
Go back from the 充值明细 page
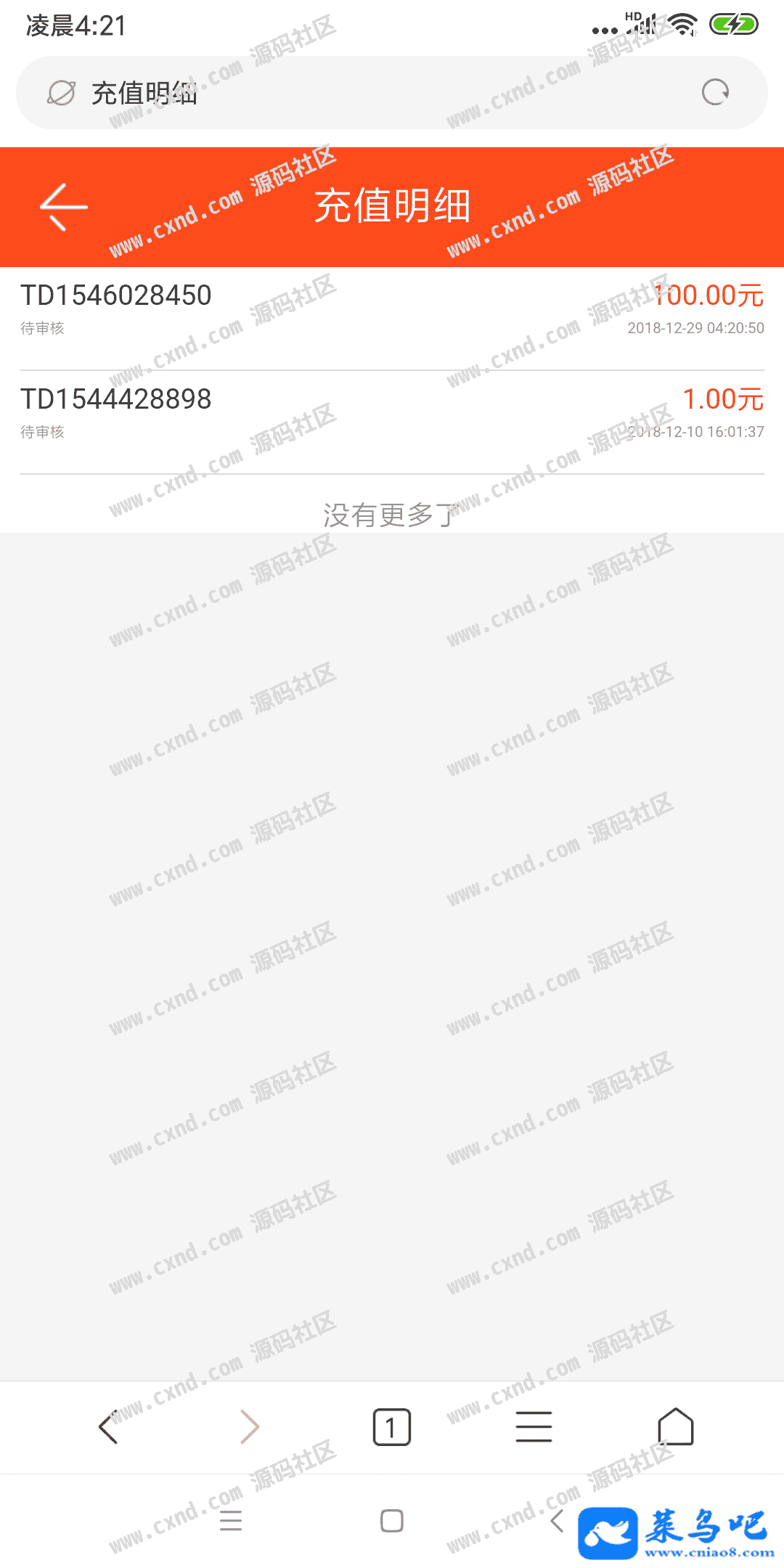[64, 207]
